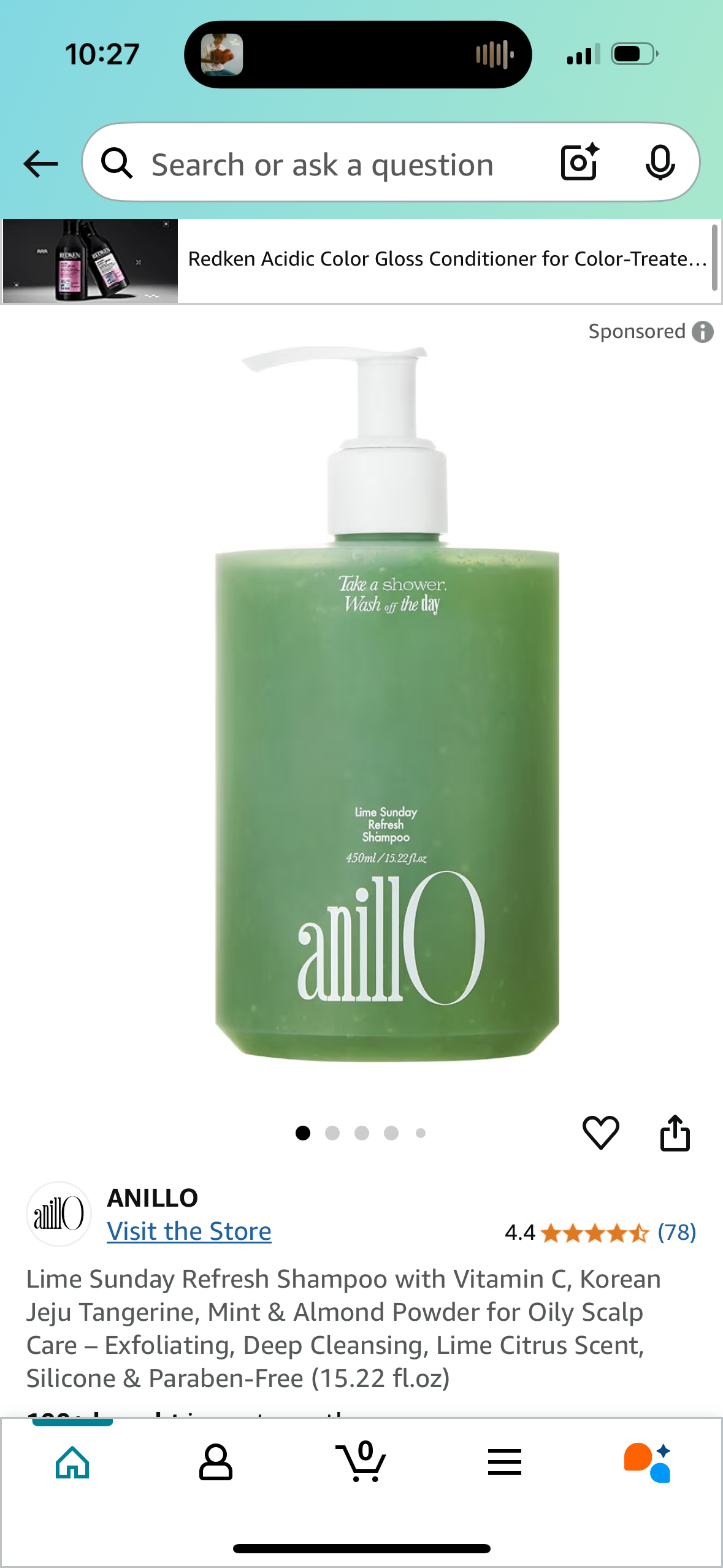Add shampoo to wish list with heart

point(600,1132)
